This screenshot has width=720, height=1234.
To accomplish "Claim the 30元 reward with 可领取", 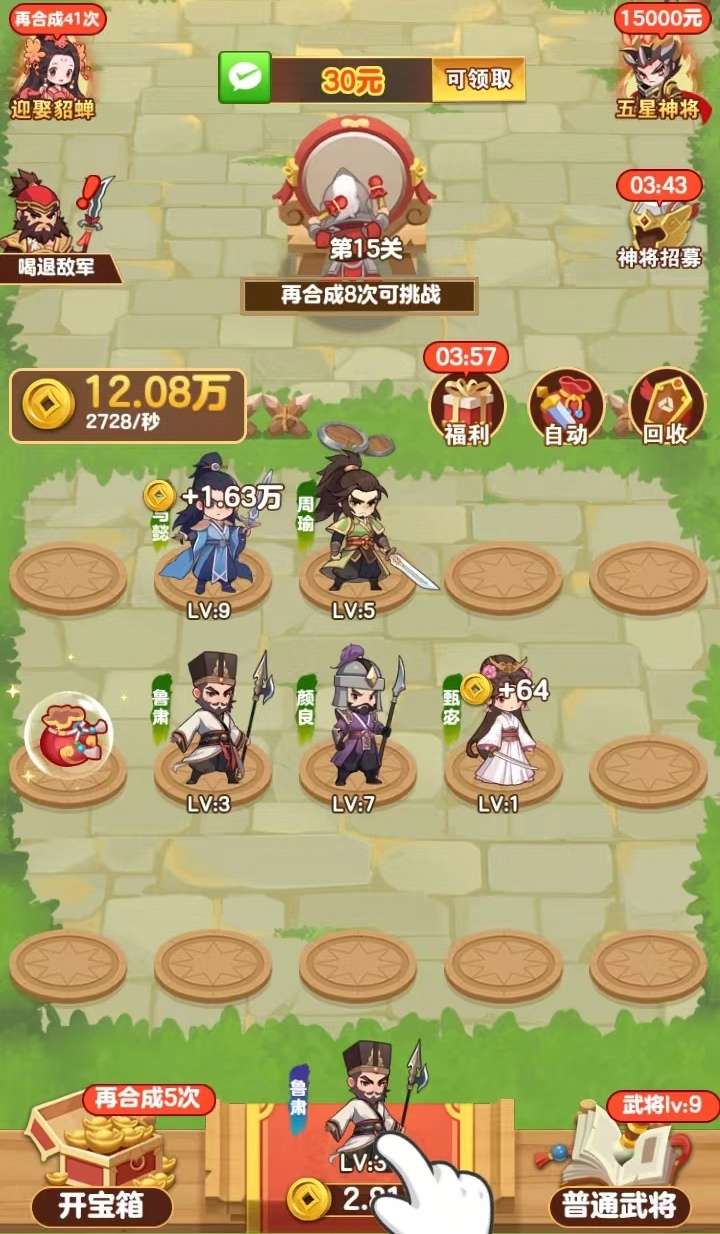I will tap(477, 79).
